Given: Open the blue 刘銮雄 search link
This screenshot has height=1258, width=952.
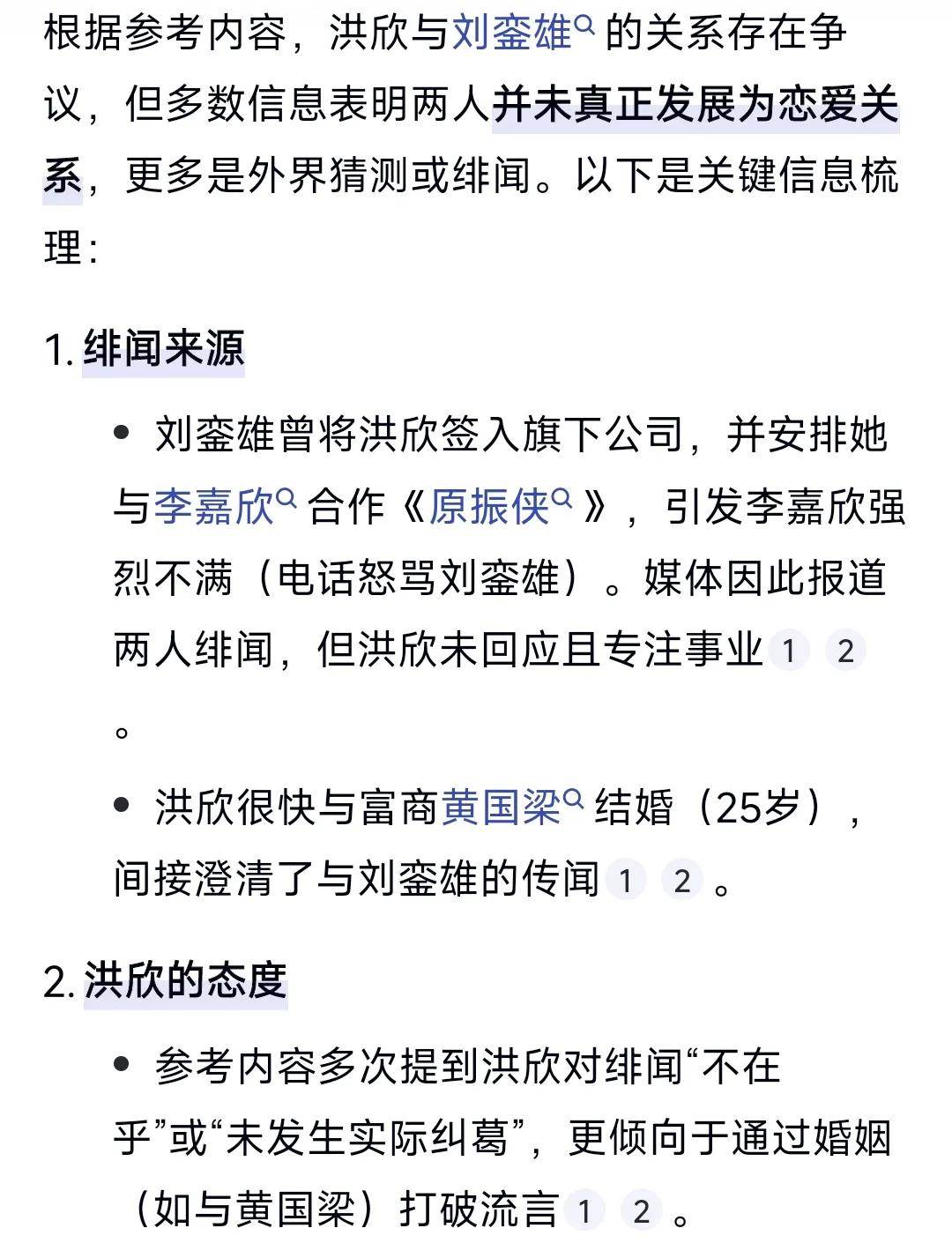Looking at the screenshot, I should [522, 35].
